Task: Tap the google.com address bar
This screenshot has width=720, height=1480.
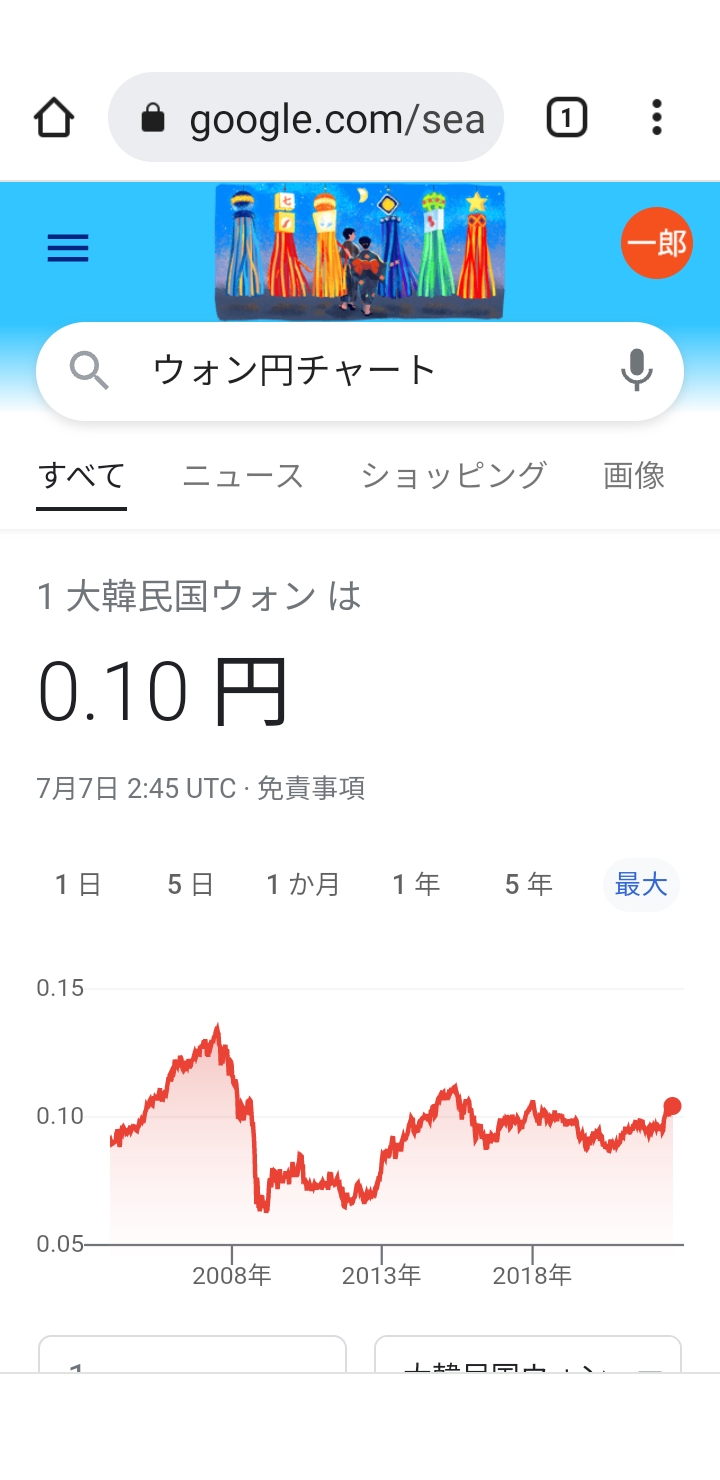Action: pyautogui.click(x=305, y=118)
